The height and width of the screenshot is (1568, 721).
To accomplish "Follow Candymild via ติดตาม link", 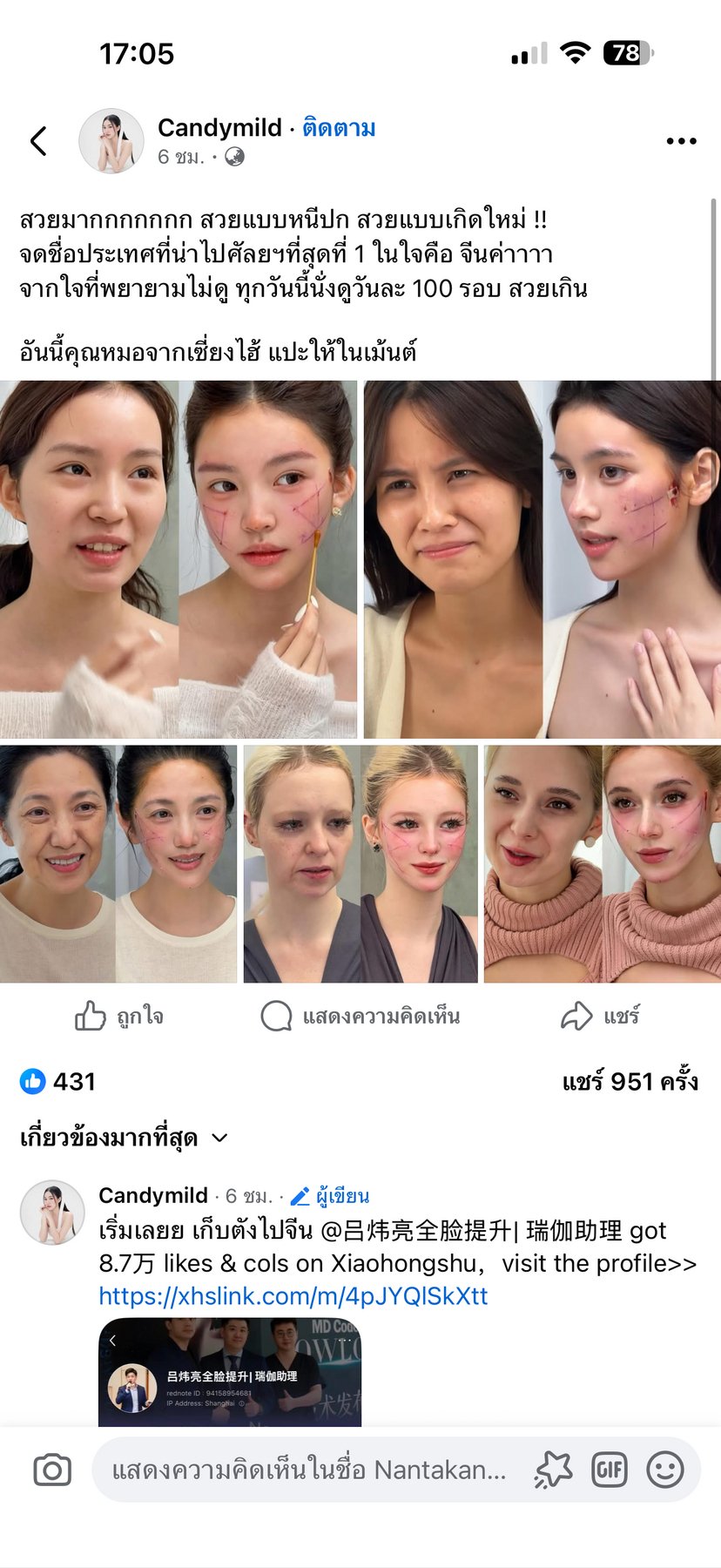I will coord(339,128).
